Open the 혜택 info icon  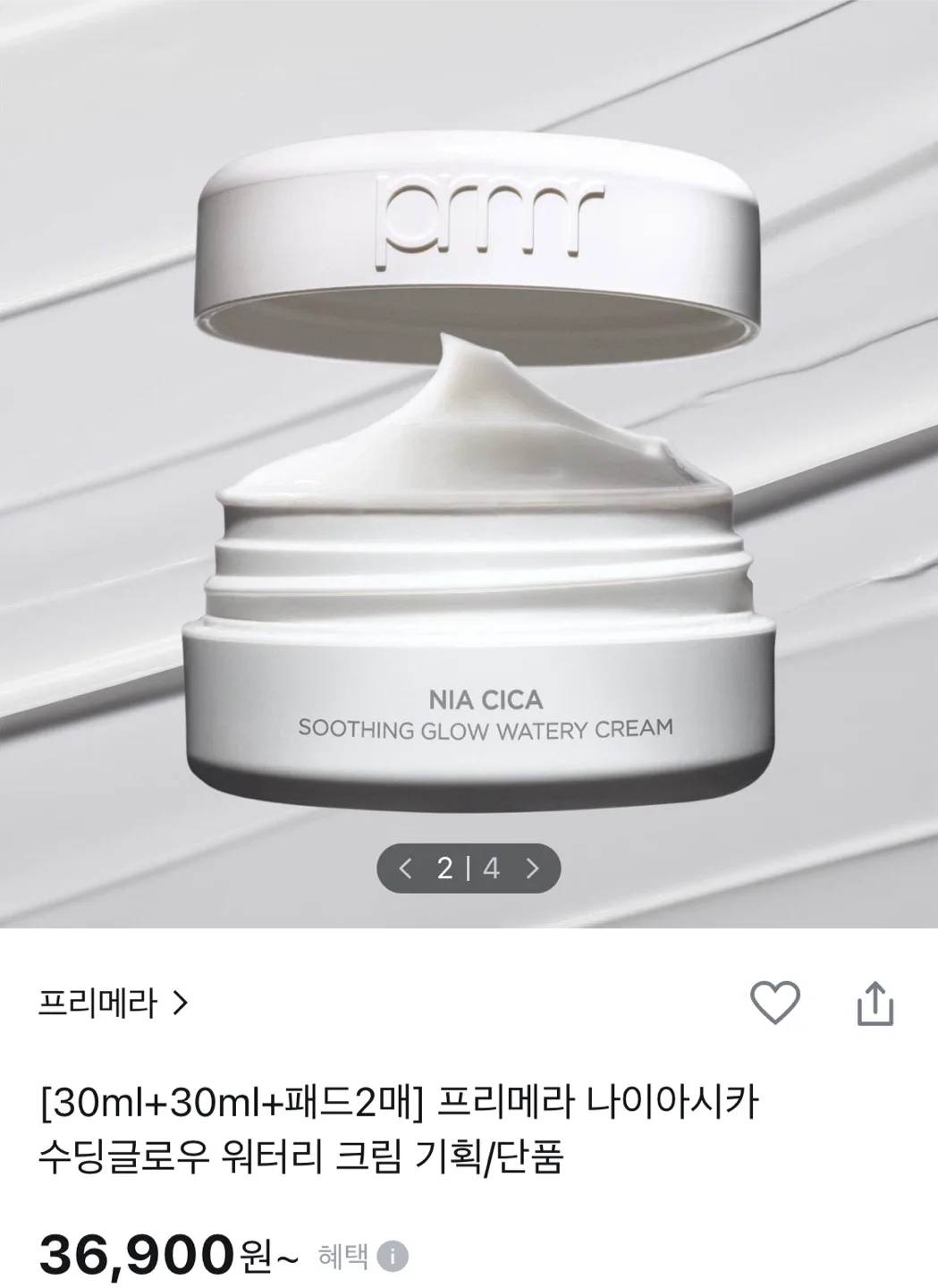click(x=392, y=1257)
